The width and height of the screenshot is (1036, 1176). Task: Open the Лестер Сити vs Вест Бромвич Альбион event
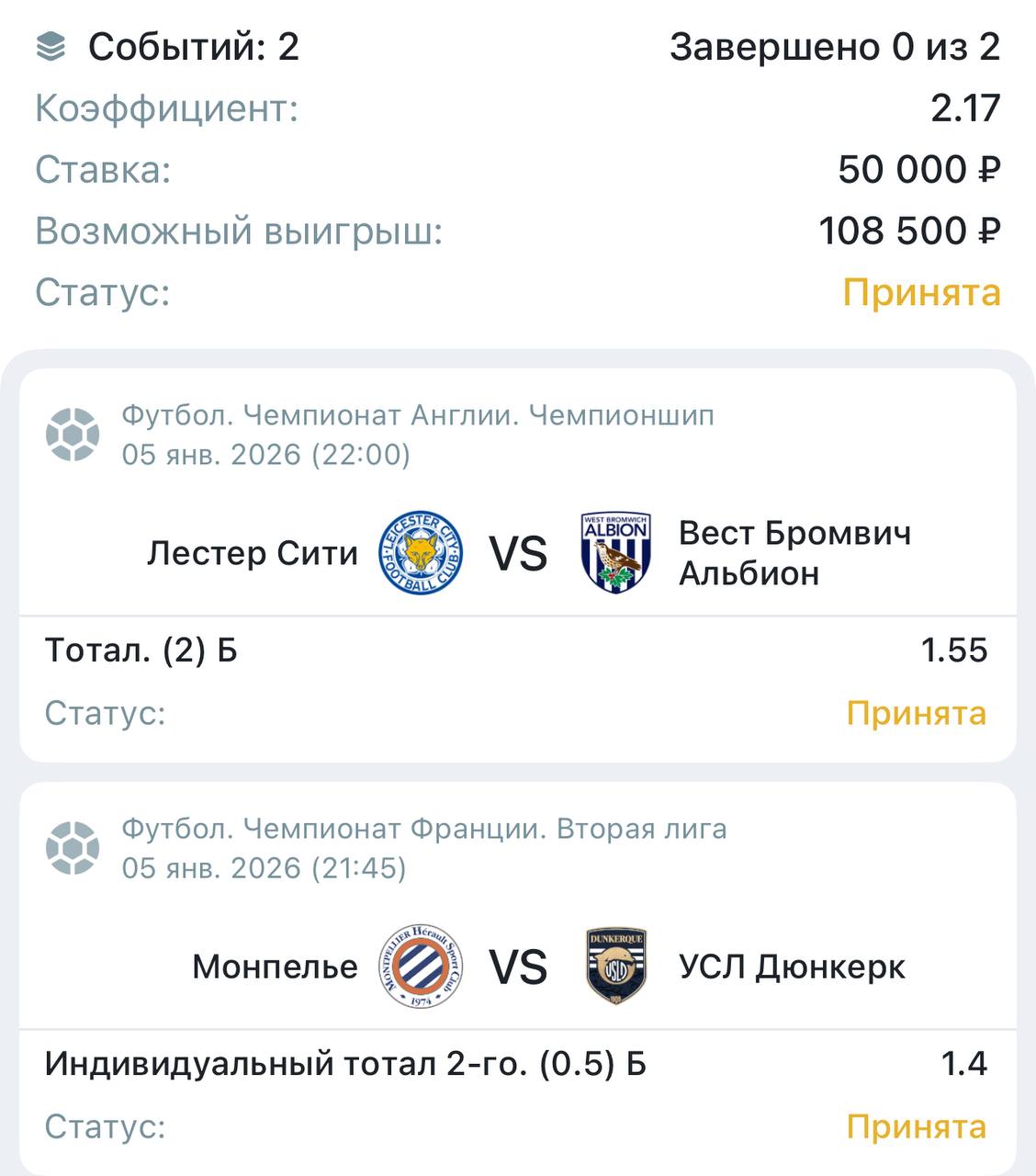click(518, 553)
